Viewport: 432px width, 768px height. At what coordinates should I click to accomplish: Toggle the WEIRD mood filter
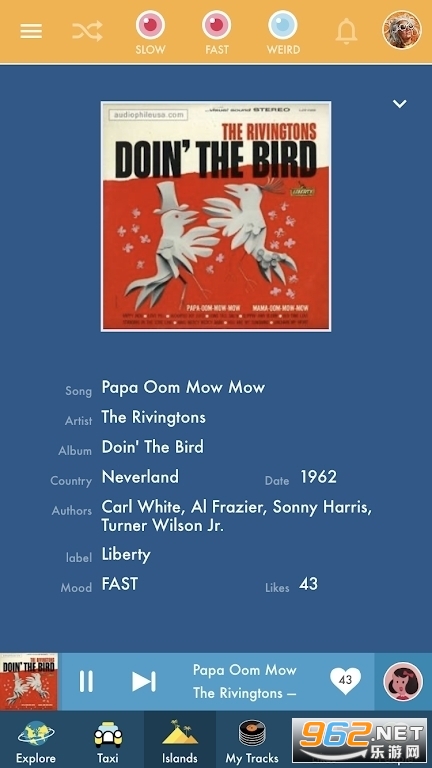(283, 32)
